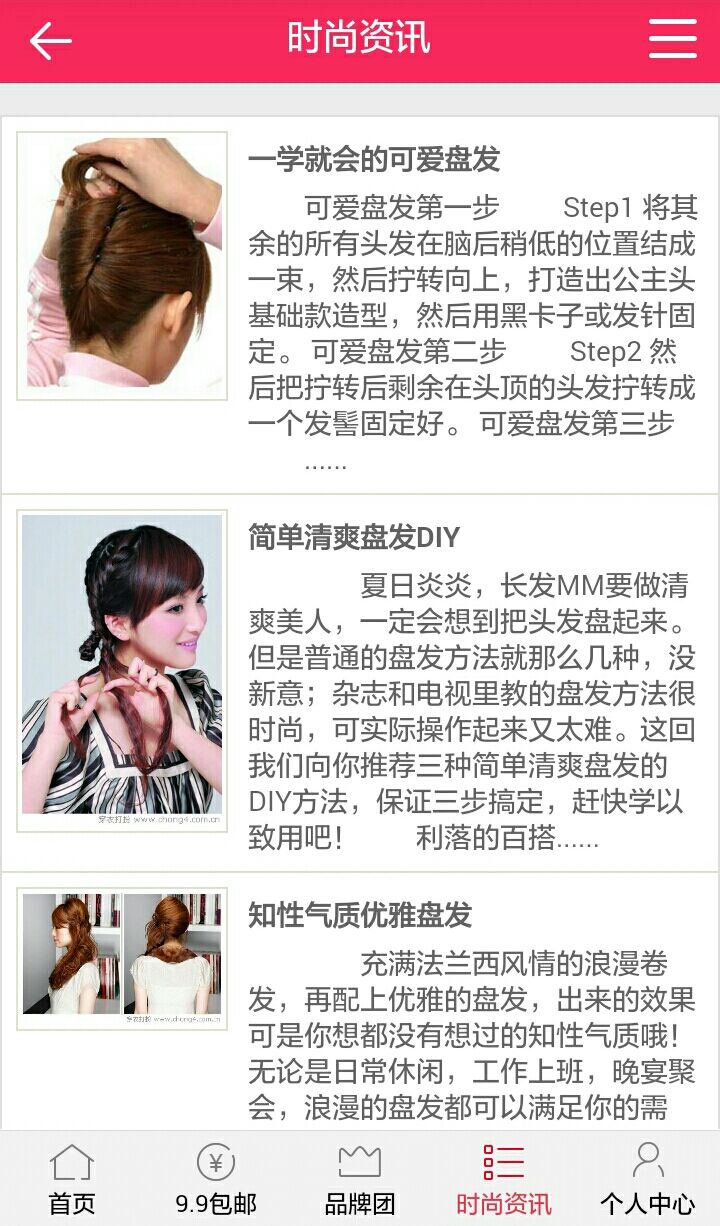Open the 品牌团 section
Screen dimensions: 720x1226
(360, 1180)
